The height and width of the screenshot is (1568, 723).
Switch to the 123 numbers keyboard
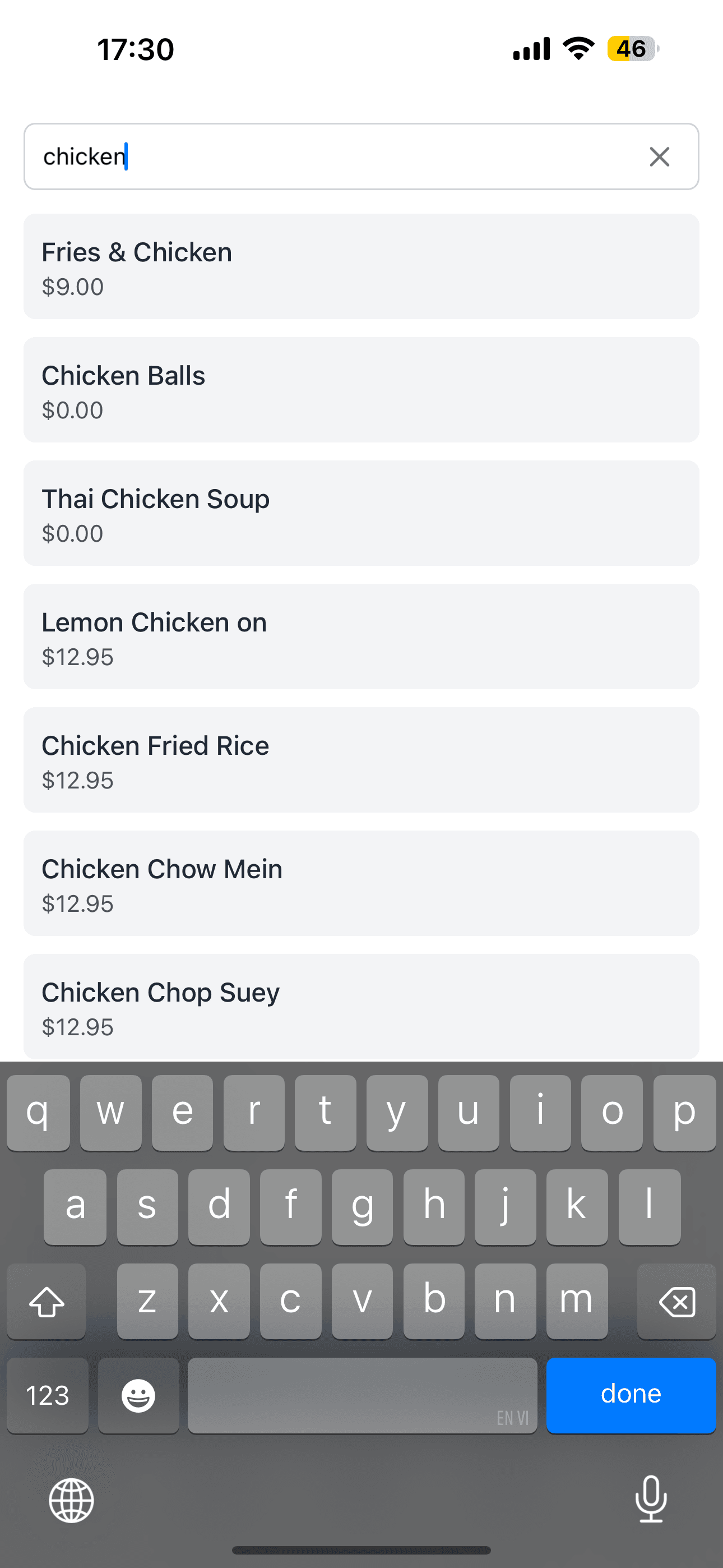click(48, 1395)
